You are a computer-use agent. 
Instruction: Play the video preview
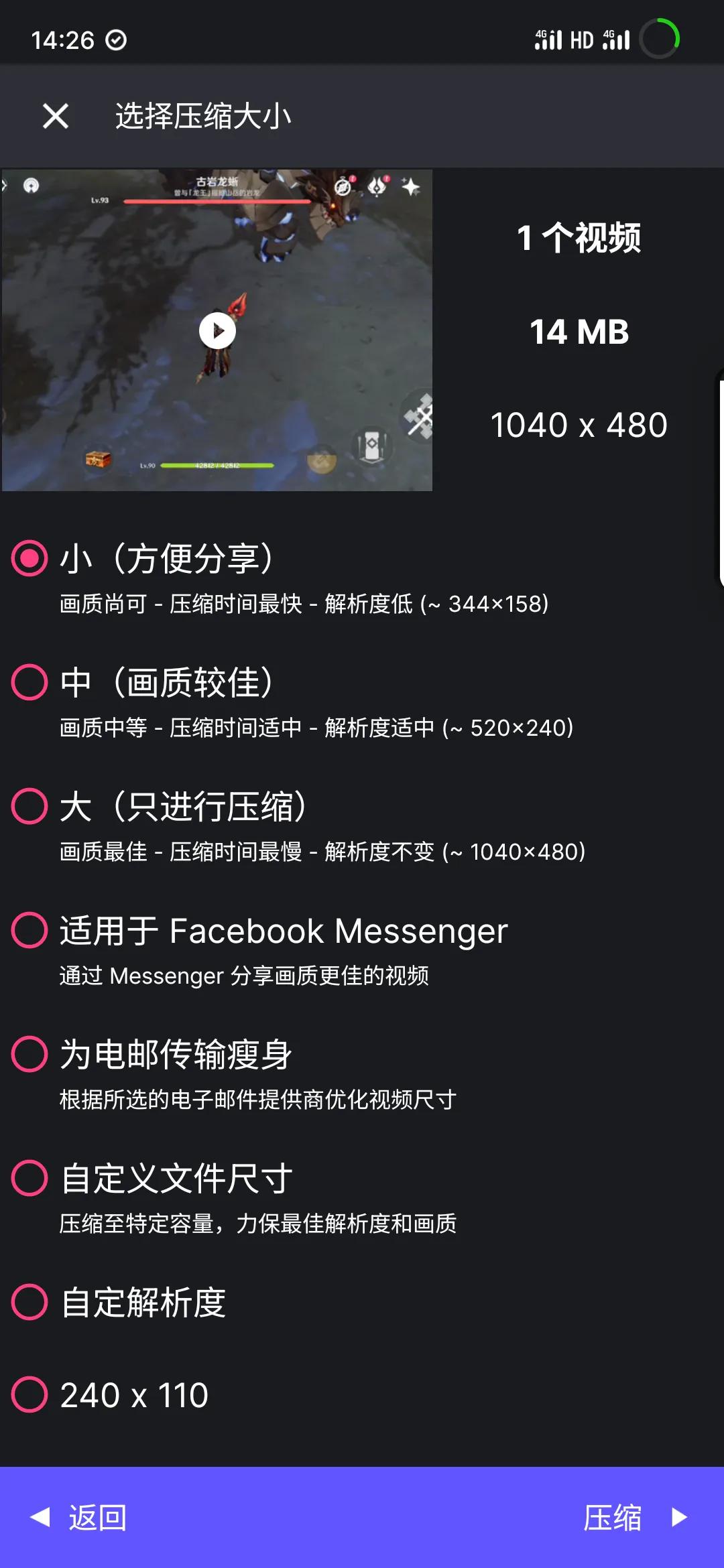pyautogui.click(x=217, y=330)
